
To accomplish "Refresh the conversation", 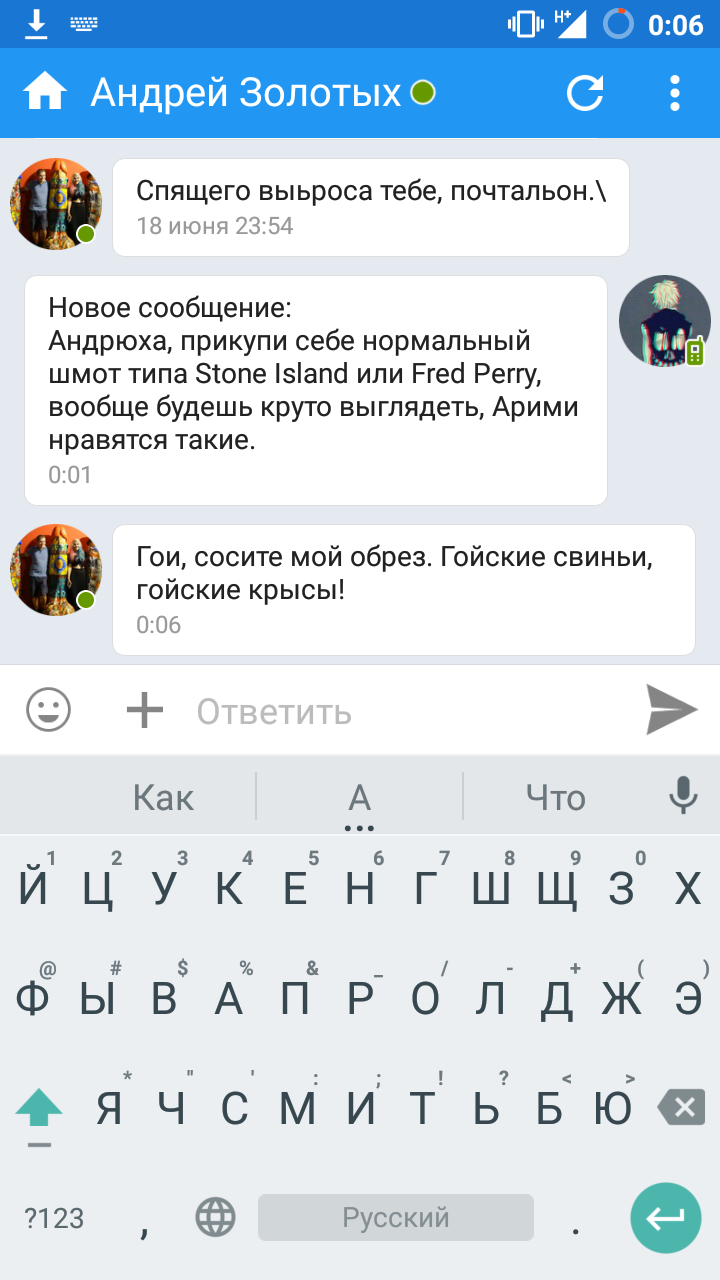I will (x=585, y=93).
